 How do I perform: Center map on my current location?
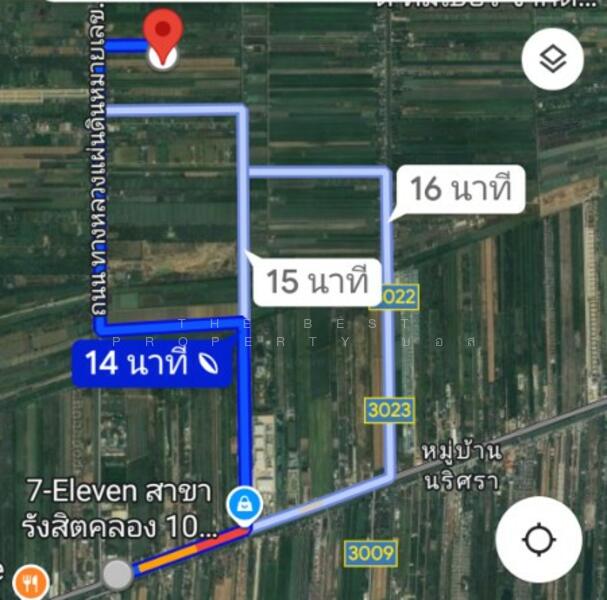538,540
